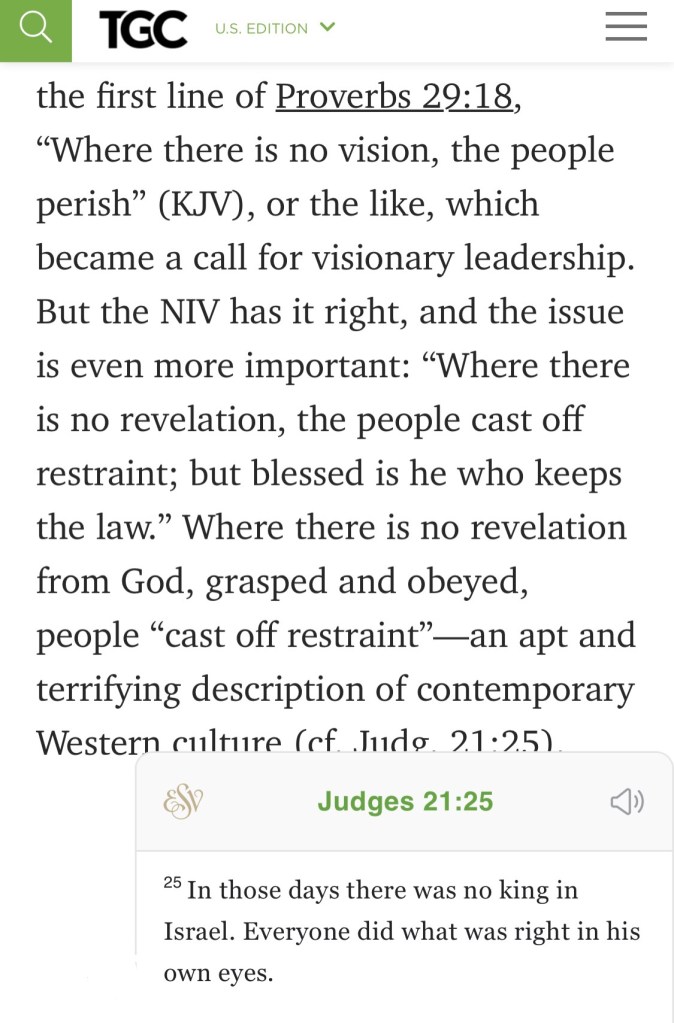
Task: Open the Judges 21:25 reference title
Action: coord(405,802)
